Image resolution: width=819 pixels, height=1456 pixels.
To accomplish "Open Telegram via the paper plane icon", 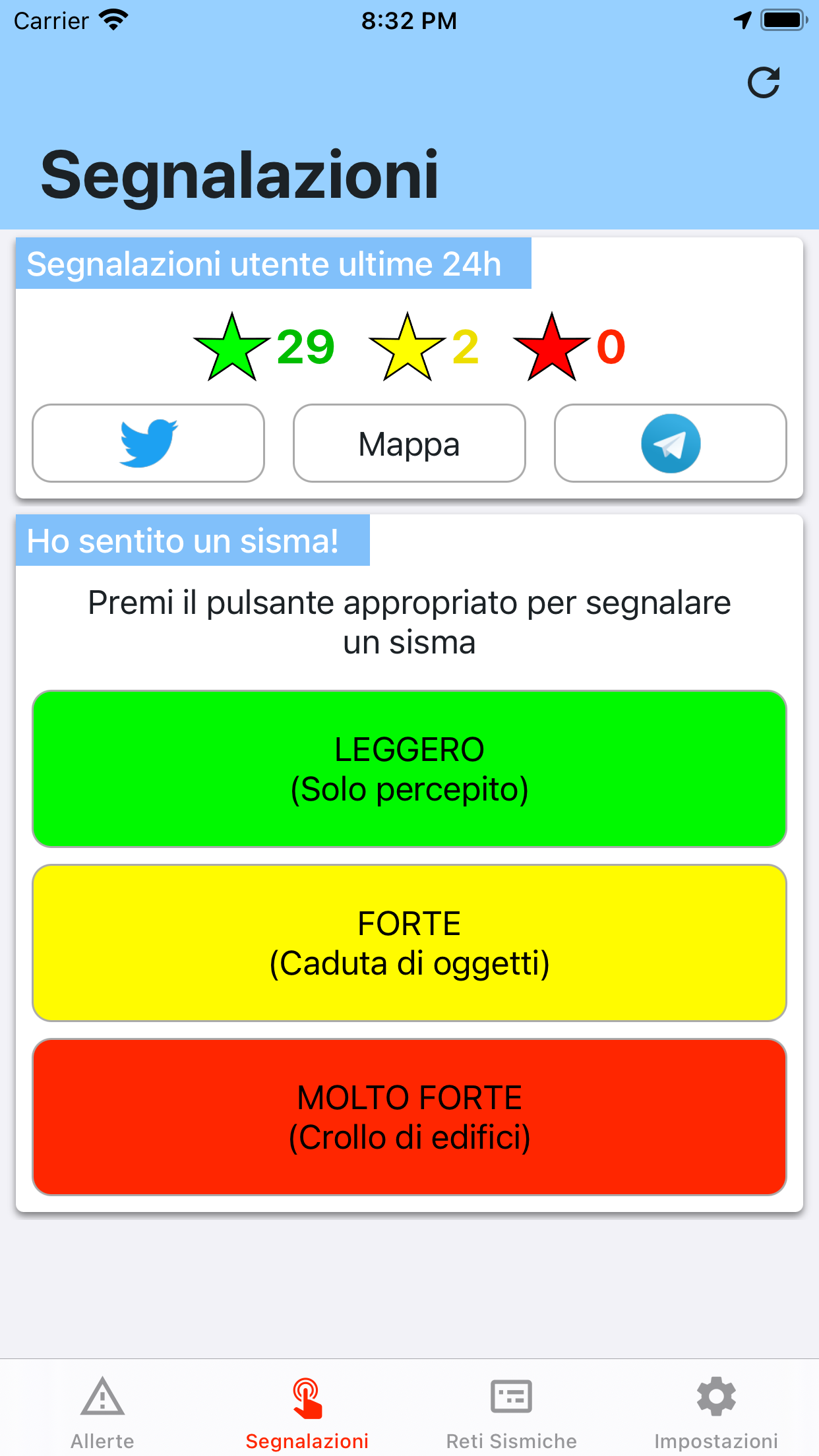I will coord(670,443).
